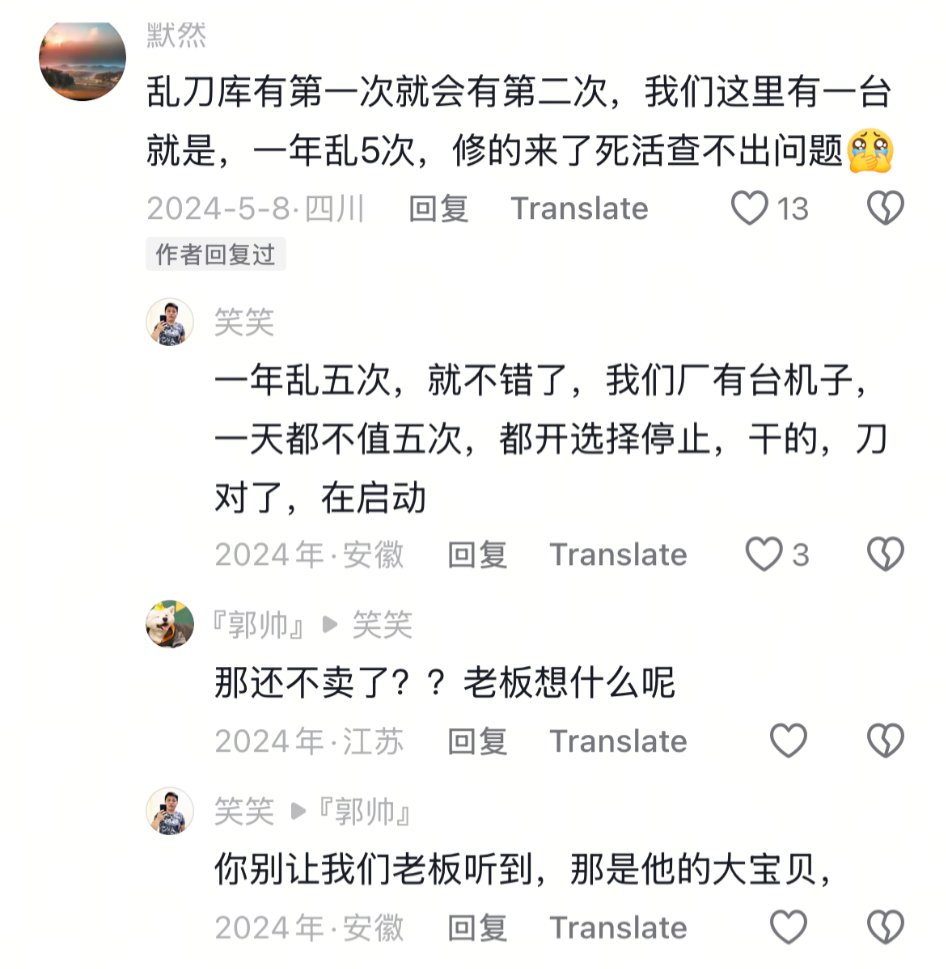Image resolution: width=946 pixels, height=969 pixels.
Task: Open 『郭帅』's profile avatar
Action: tap(170, 625)
